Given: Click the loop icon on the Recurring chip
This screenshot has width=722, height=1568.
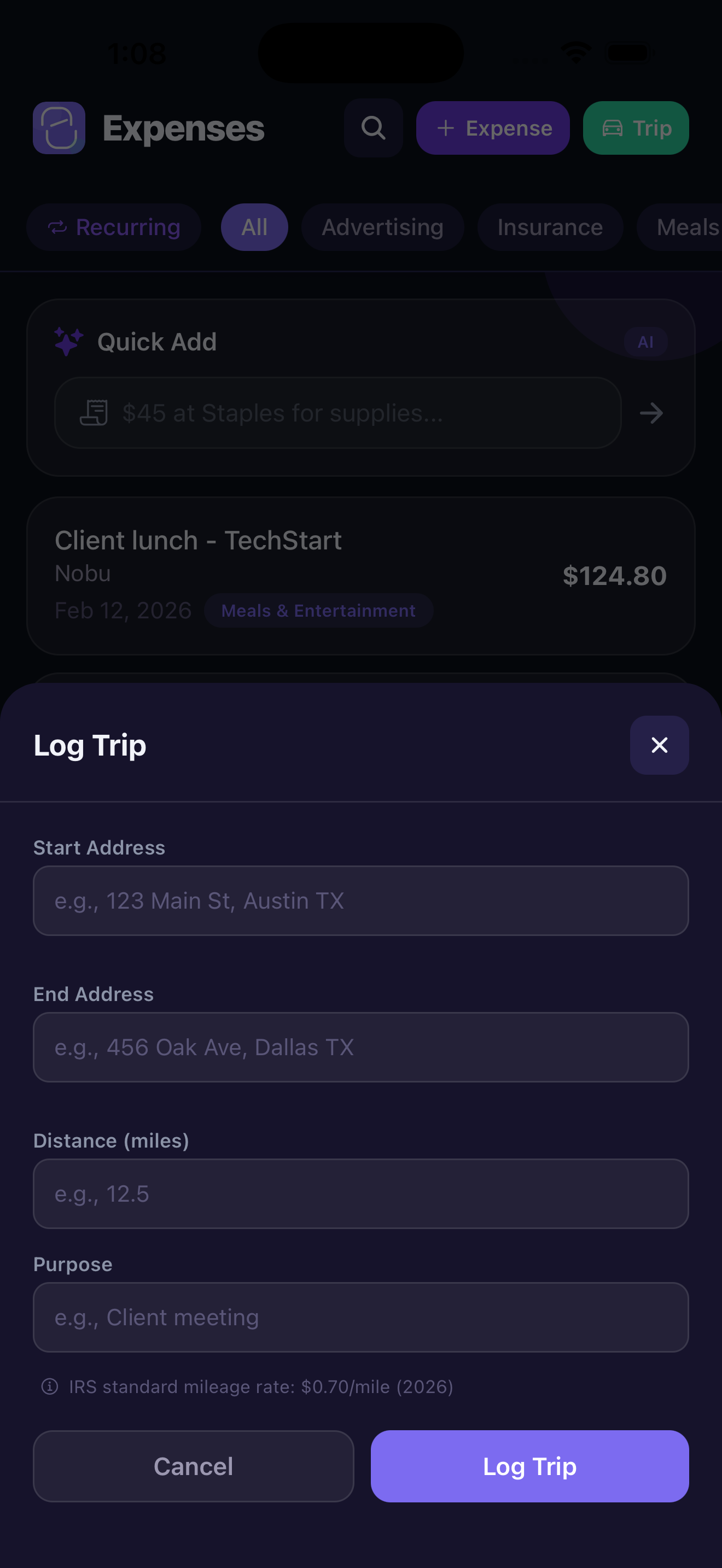Looking at the screenshot, I should point(57,227).
